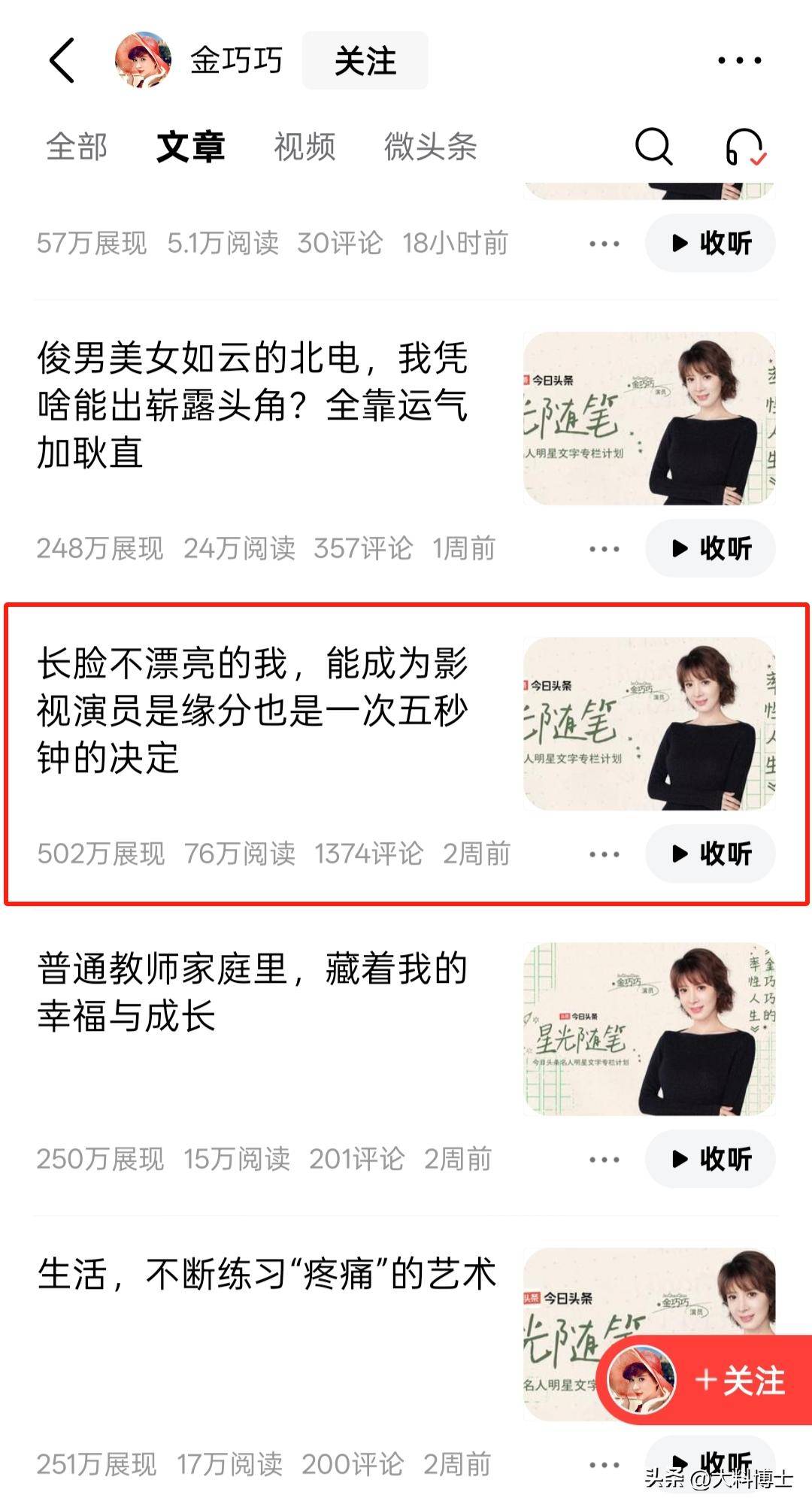
Task: Listen to the 250万展现 article
Action: tap(710, 1159)
